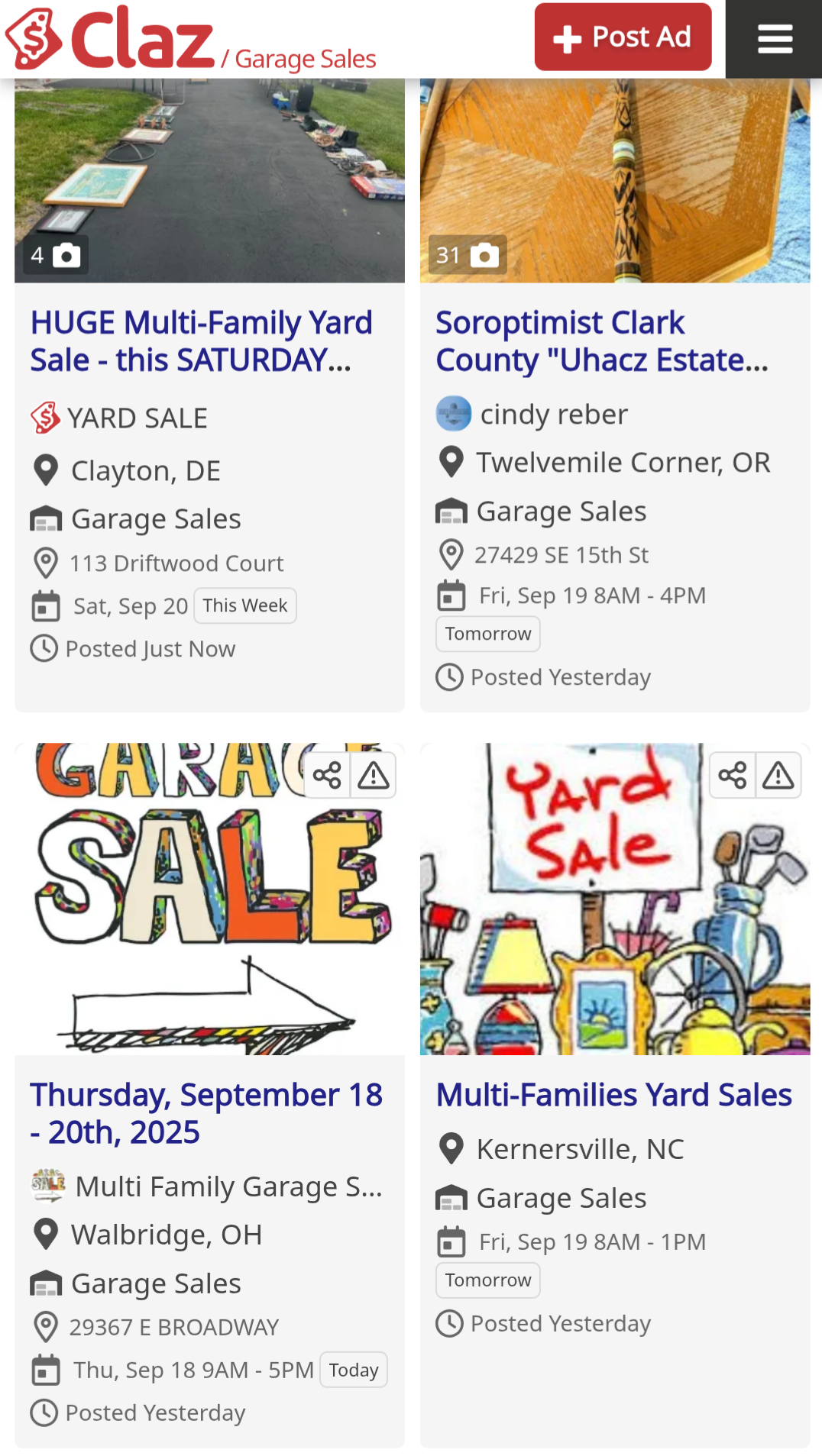The width and height of the screenshot is (822, 1456).
Task: Open cindy reber's profile
Action: pyautogui.click(x=553, y=415)
